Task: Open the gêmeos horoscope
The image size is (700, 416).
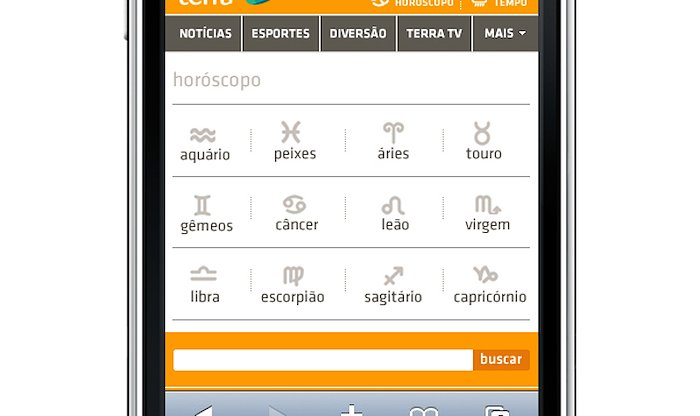Action: pyautogui.click(x=204, y=214)
